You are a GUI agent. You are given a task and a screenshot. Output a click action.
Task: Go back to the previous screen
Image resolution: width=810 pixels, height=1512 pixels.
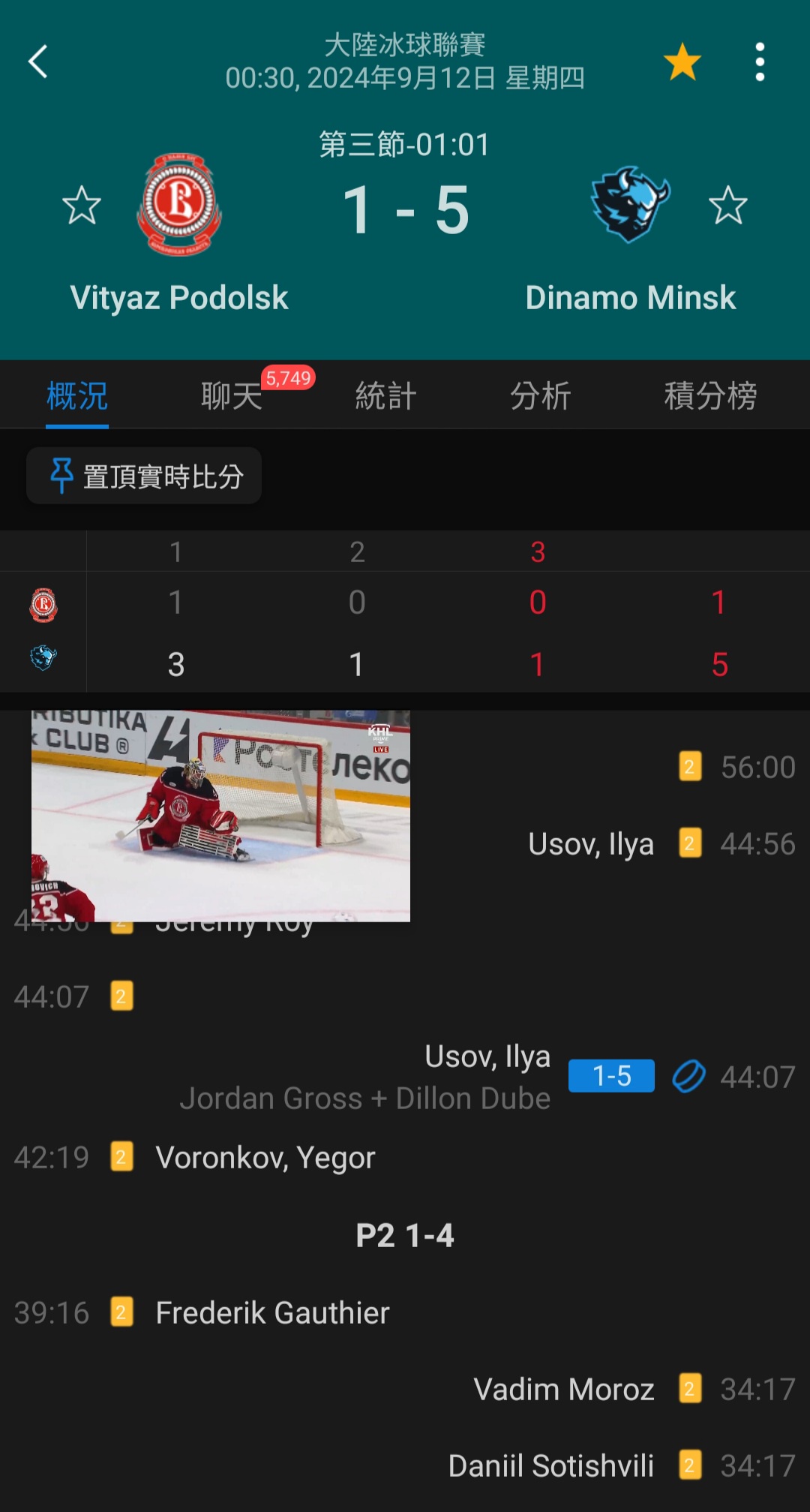pyautogui.click(x=37, y=62)
